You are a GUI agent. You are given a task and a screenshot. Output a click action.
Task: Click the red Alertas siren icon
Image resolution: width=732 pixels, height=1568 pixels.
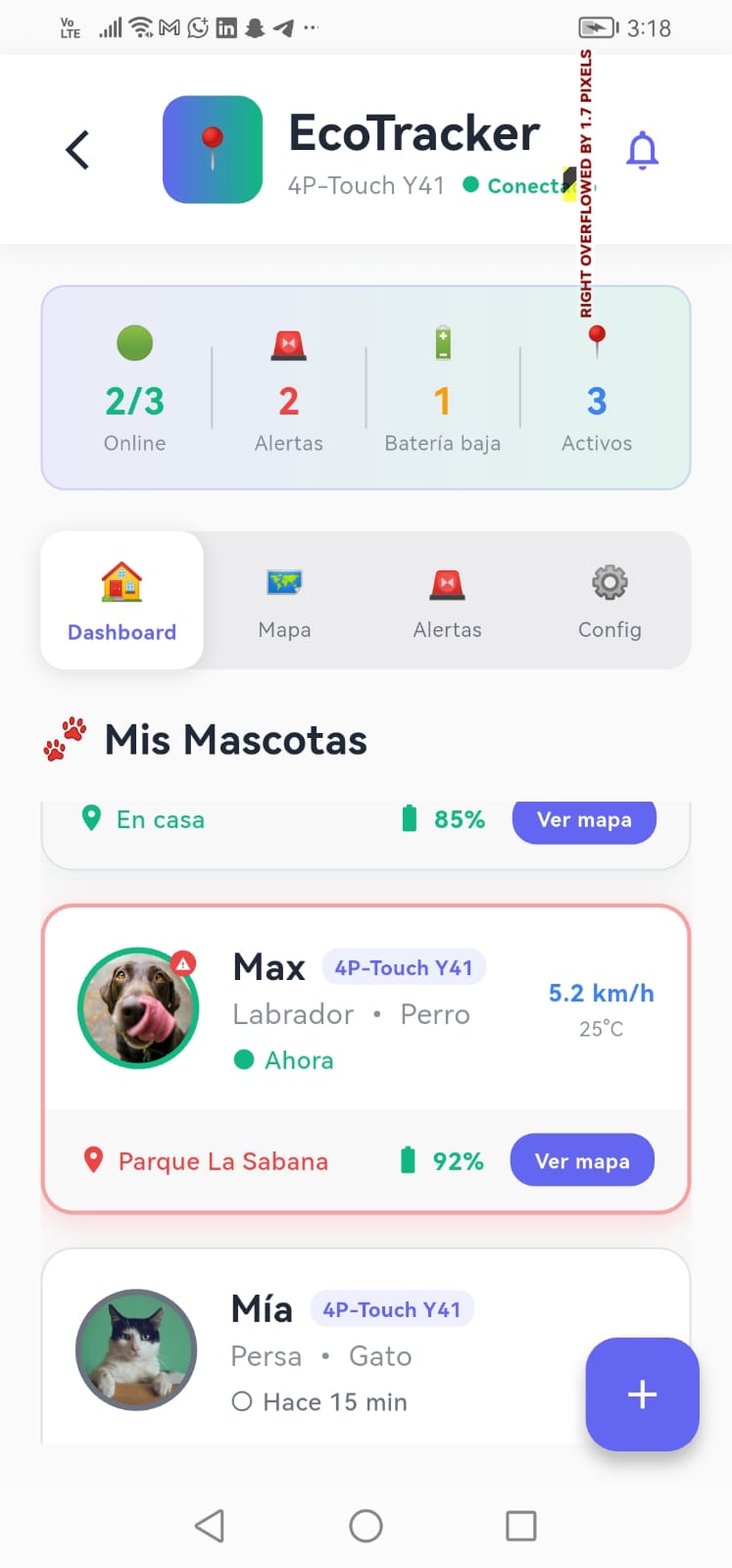(x=288, y=345)
